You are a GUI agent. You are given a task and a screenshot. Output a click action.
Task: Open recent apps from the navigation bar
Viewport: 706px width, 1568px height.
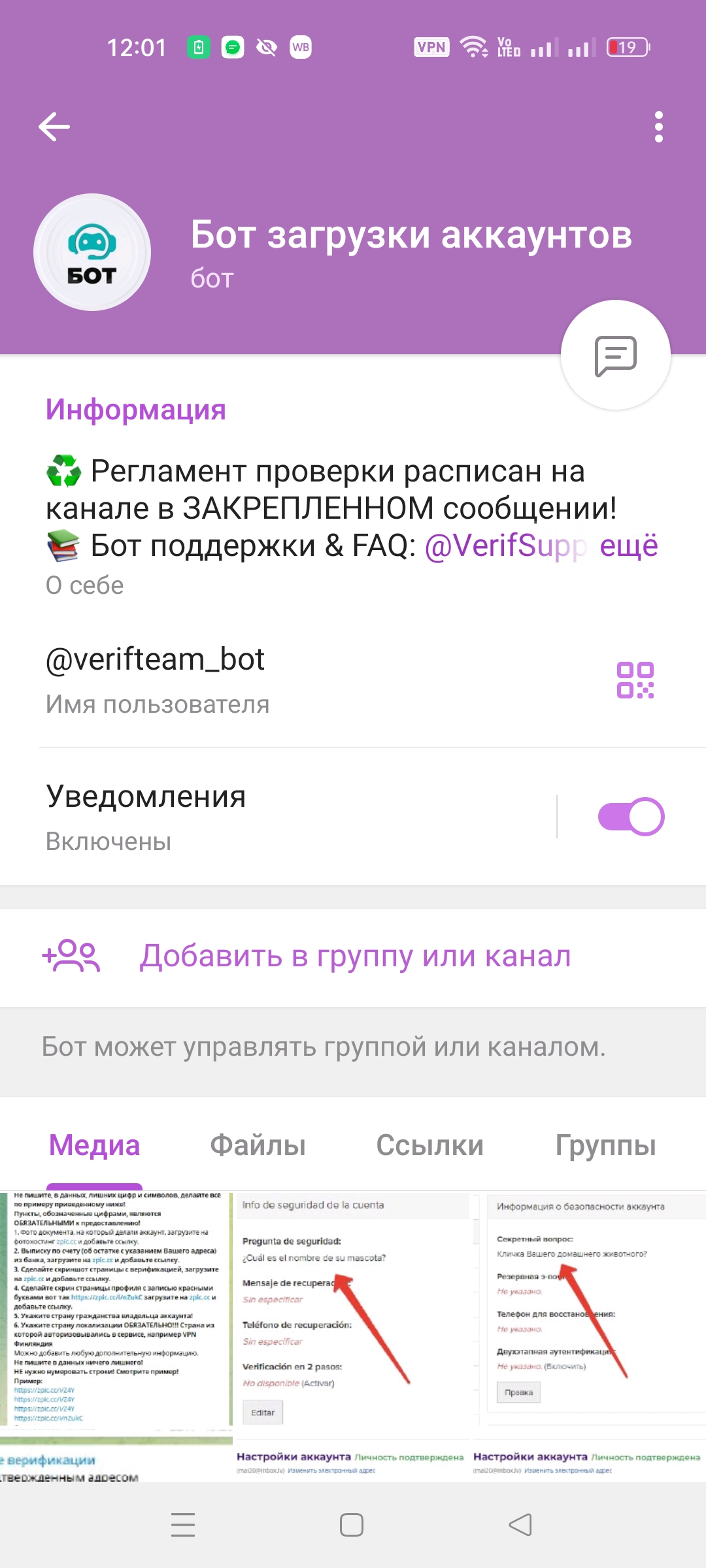click(183, 1526)
